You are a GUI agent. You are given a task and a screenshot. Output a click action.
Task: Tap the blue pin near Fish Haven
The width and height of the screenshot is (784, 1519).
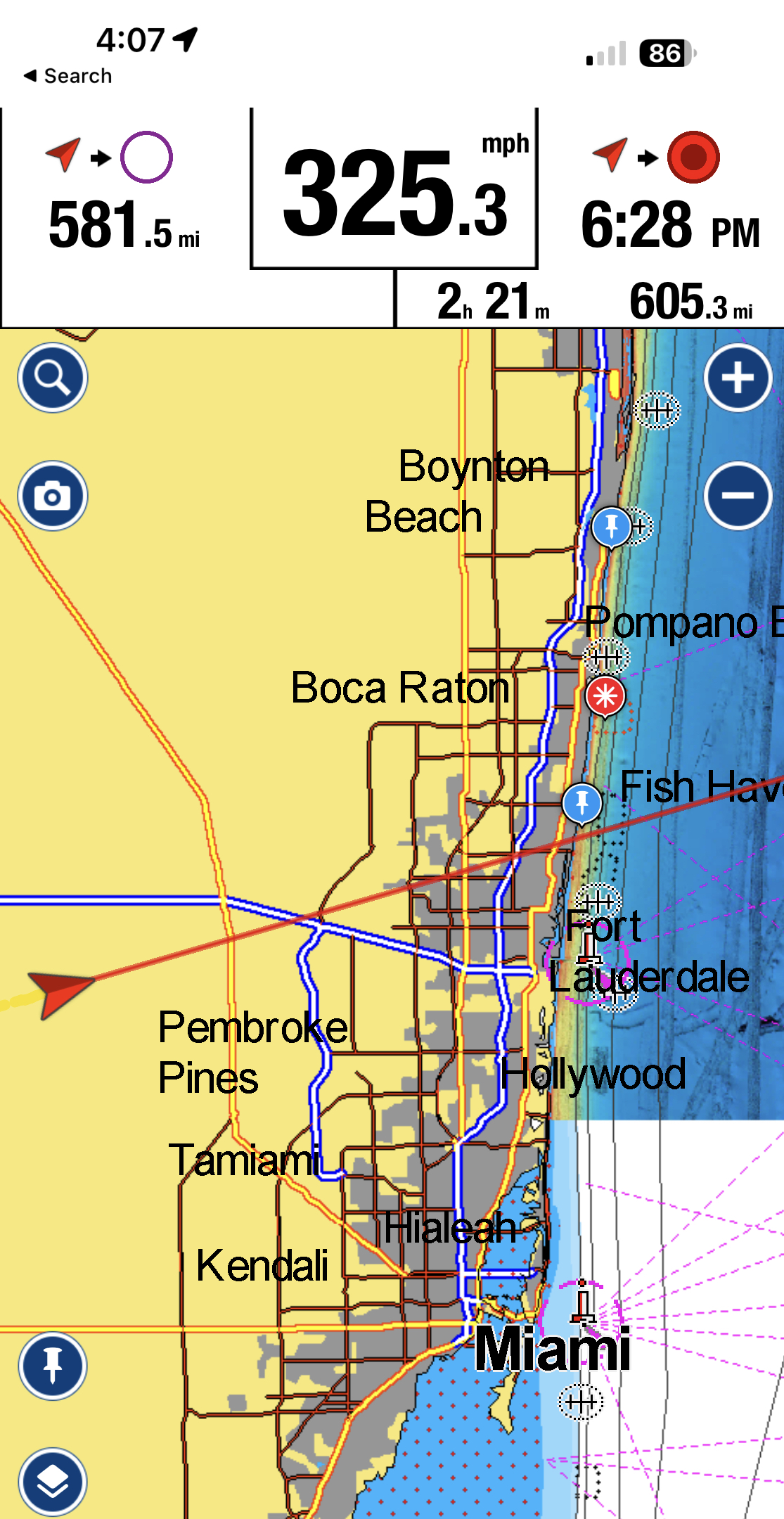(582, 803)
